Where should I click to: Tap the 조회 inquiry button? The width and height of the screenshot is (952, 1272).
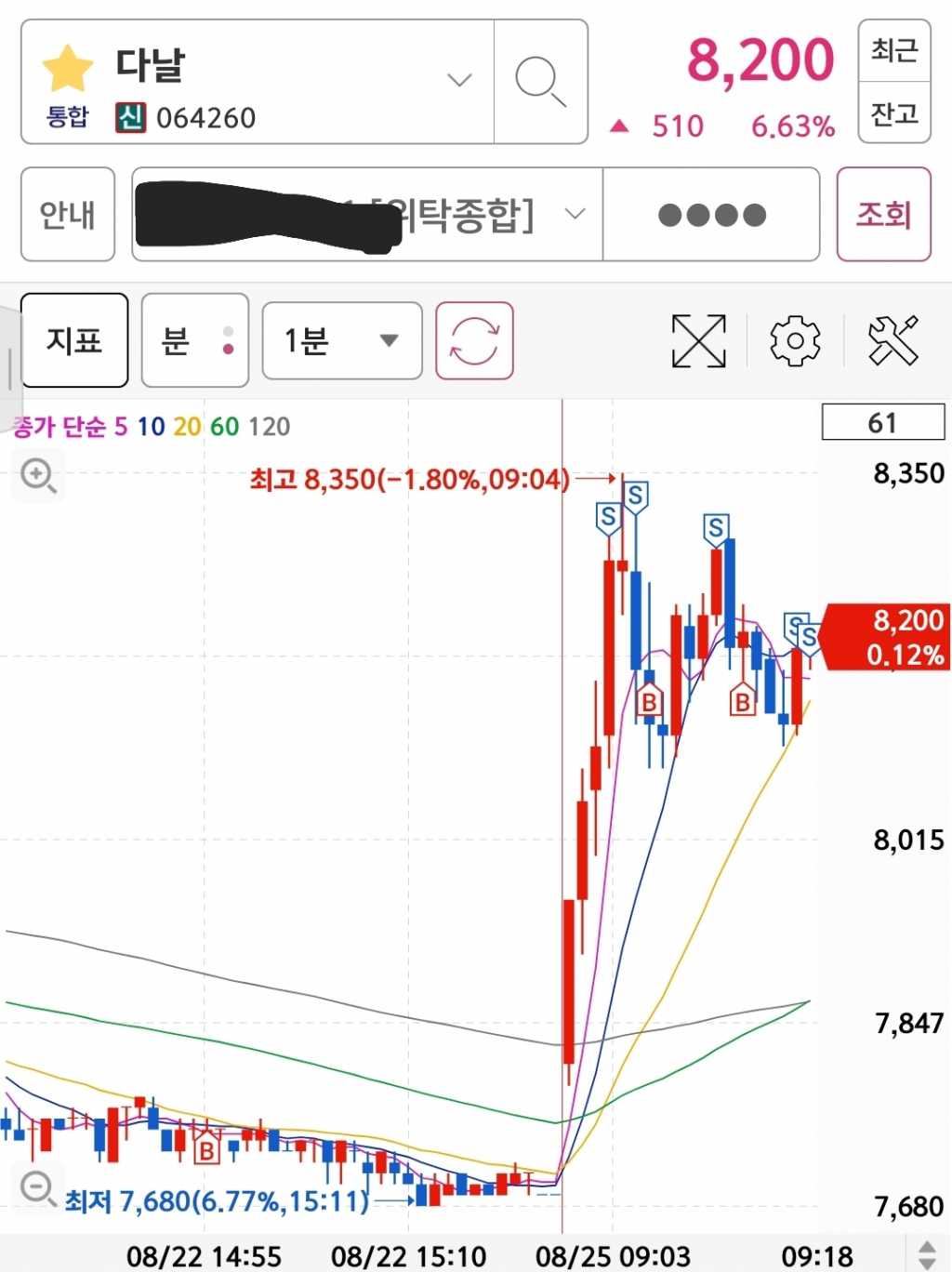[883, 215]
